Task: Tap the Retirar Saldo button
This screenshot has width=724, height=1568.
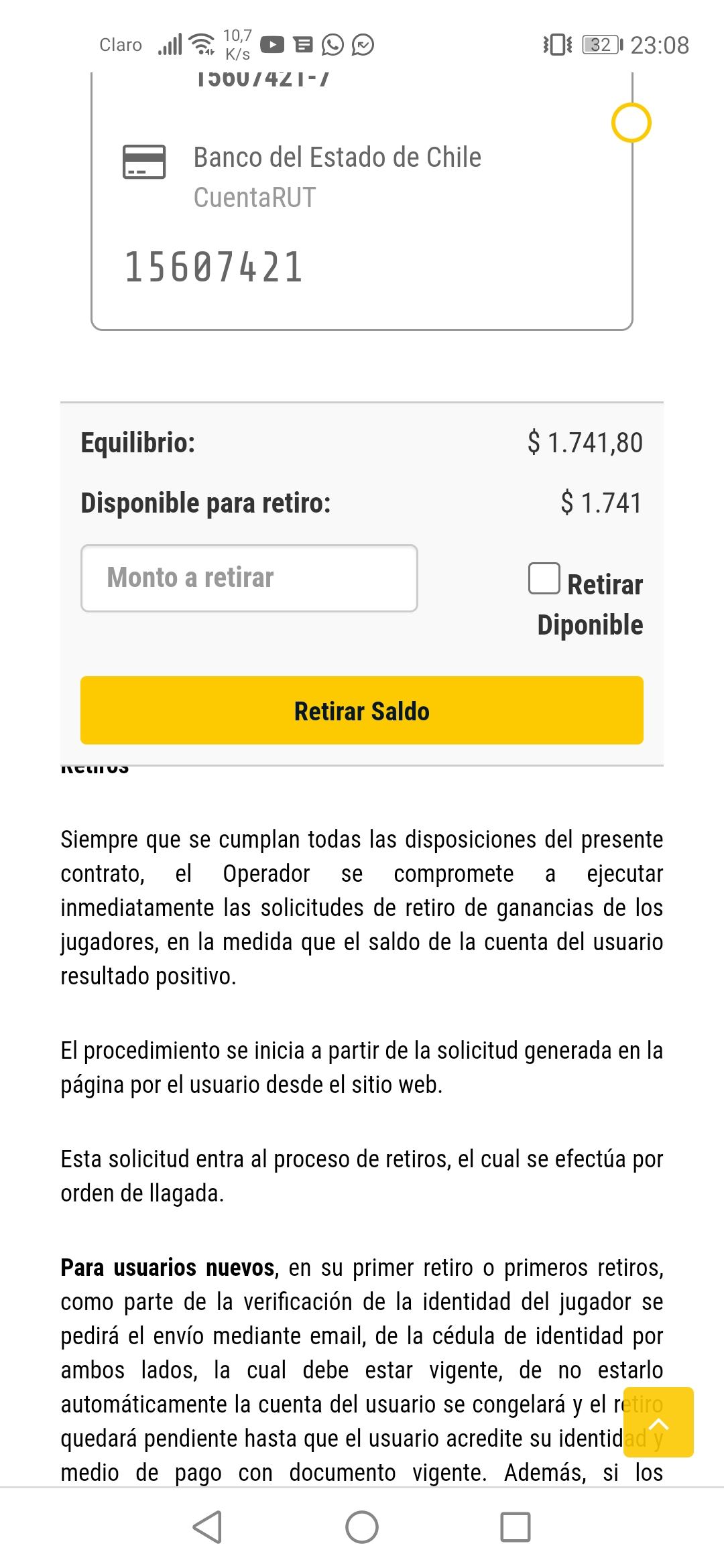Action: [362, 710]
